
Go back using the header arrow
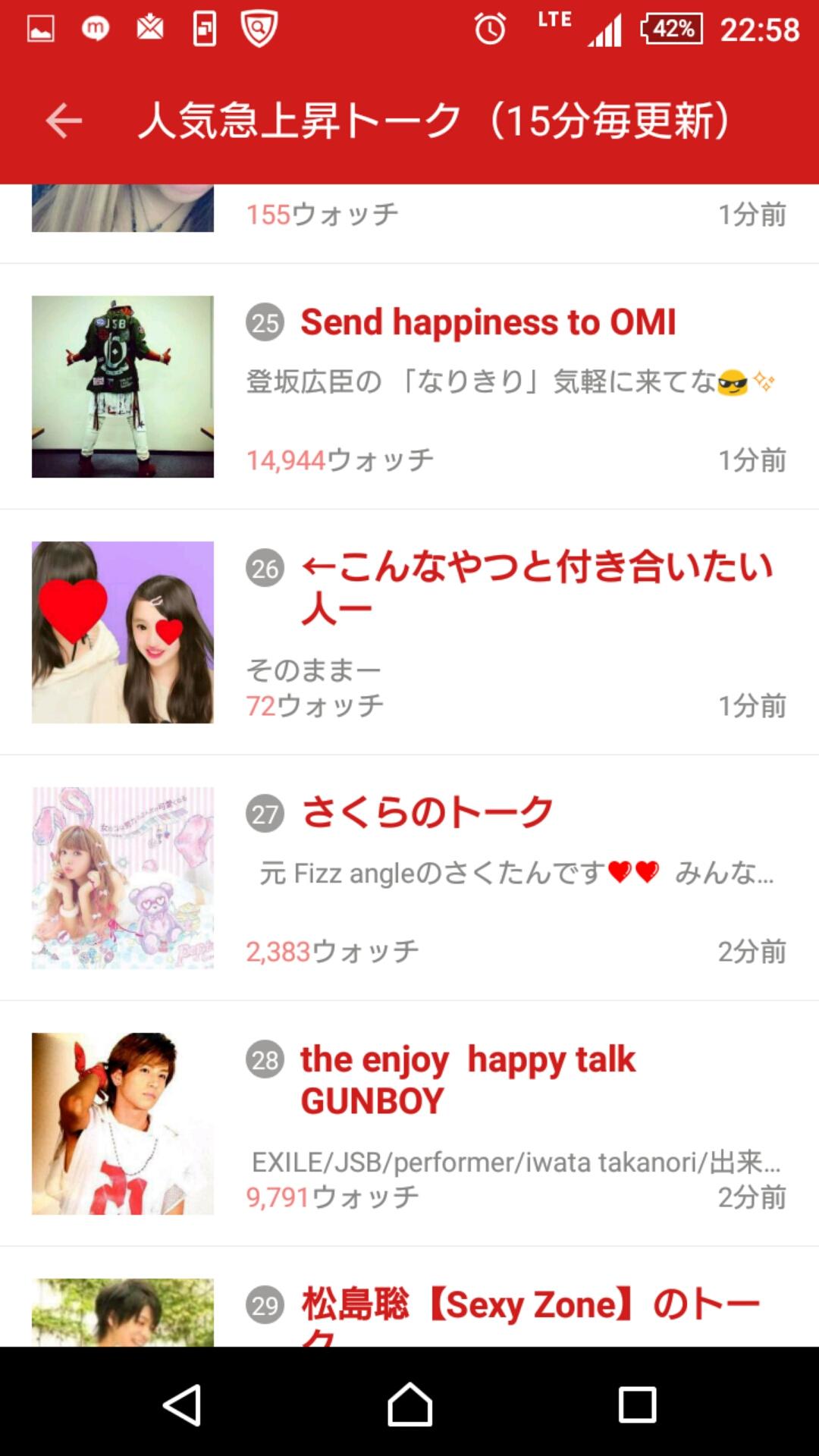pyautogui.click(x=64, y=121)
